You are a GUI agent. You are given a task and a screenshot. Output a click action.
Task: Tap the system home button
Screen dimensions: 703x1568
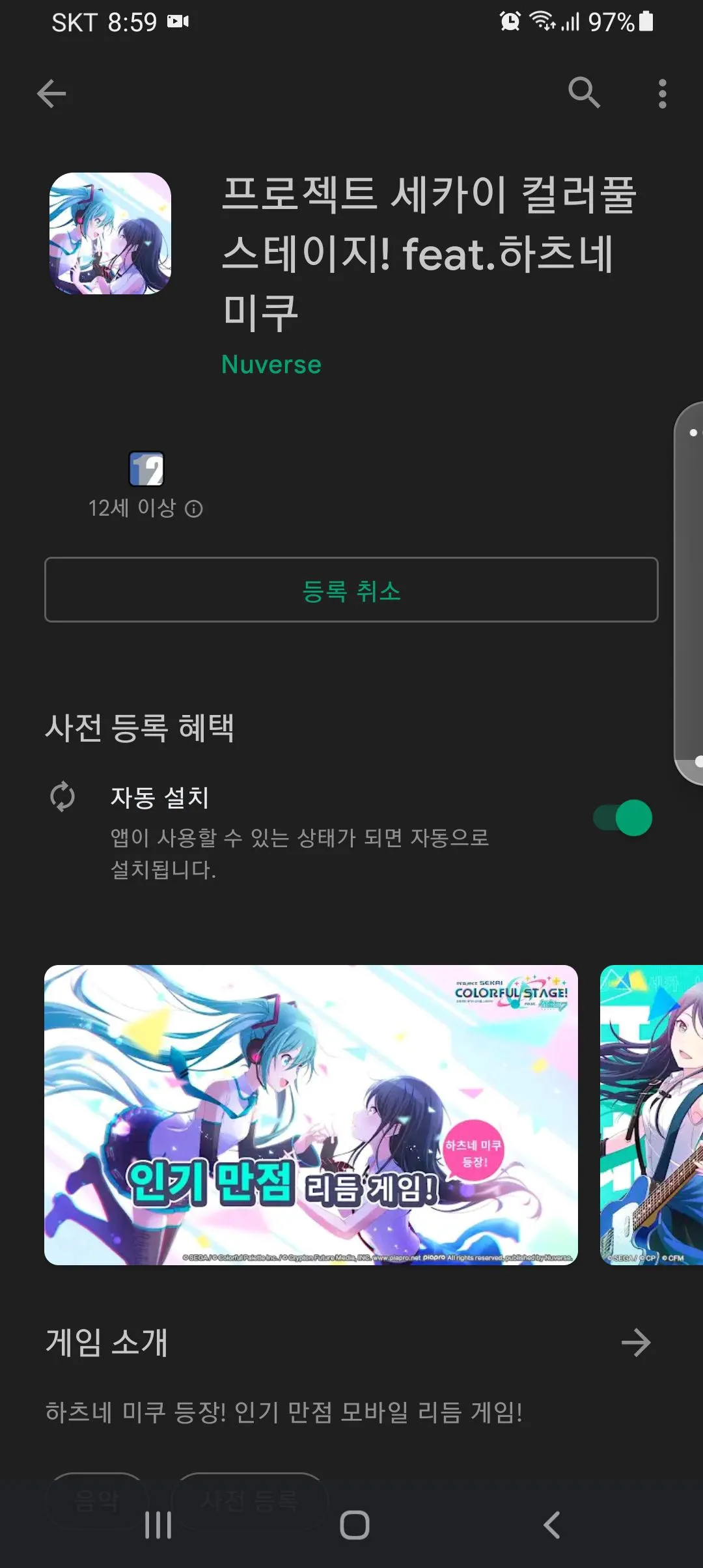[355, 1525]
